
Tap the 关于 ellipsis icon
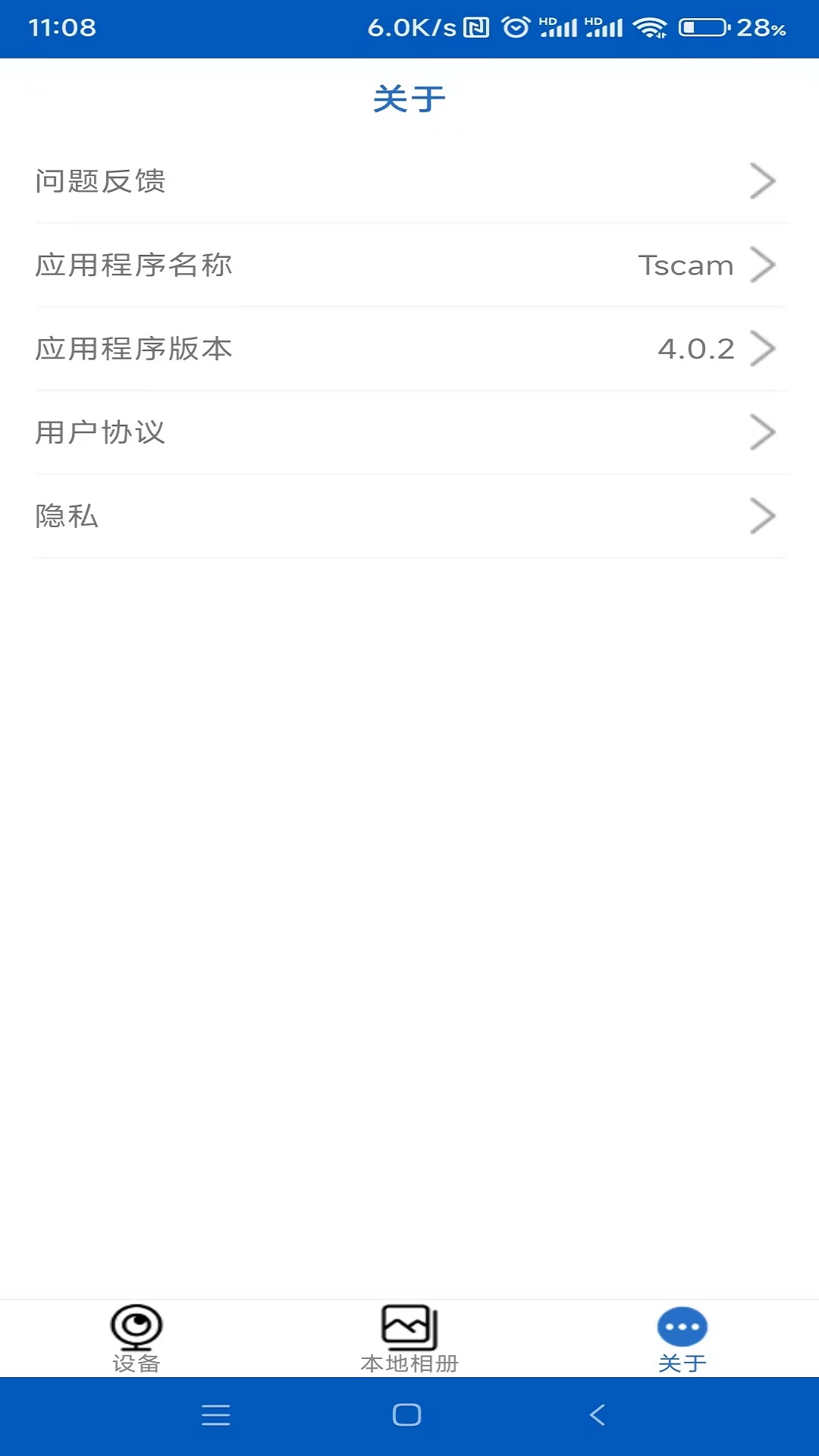680,1323
